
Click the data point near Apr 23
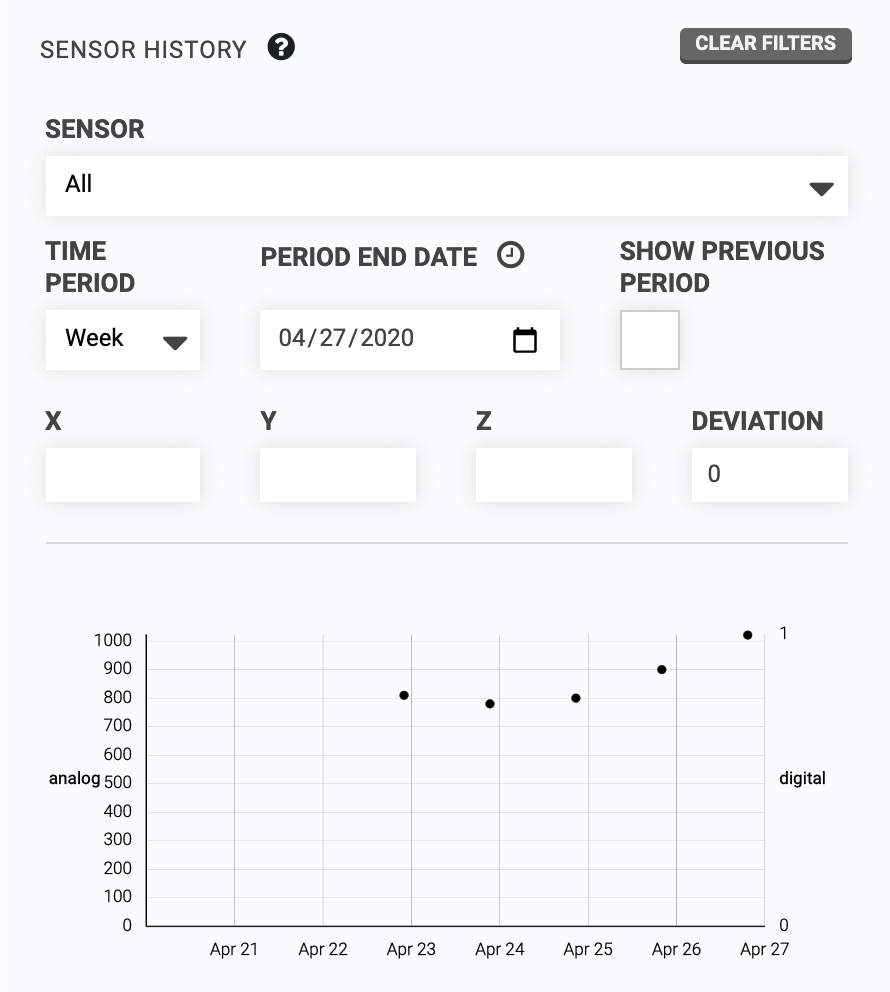403,694
